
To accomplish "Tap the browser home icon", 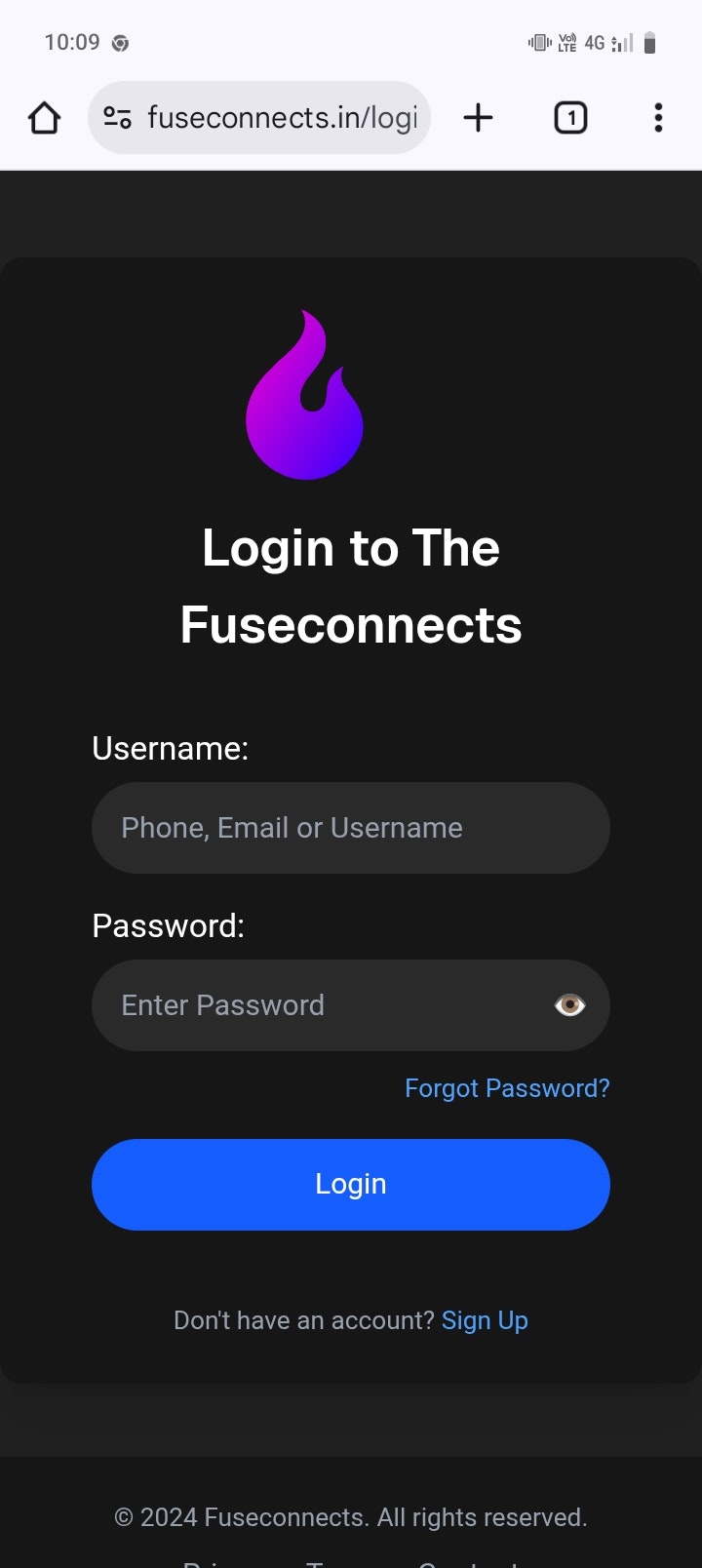I will 43,117.
